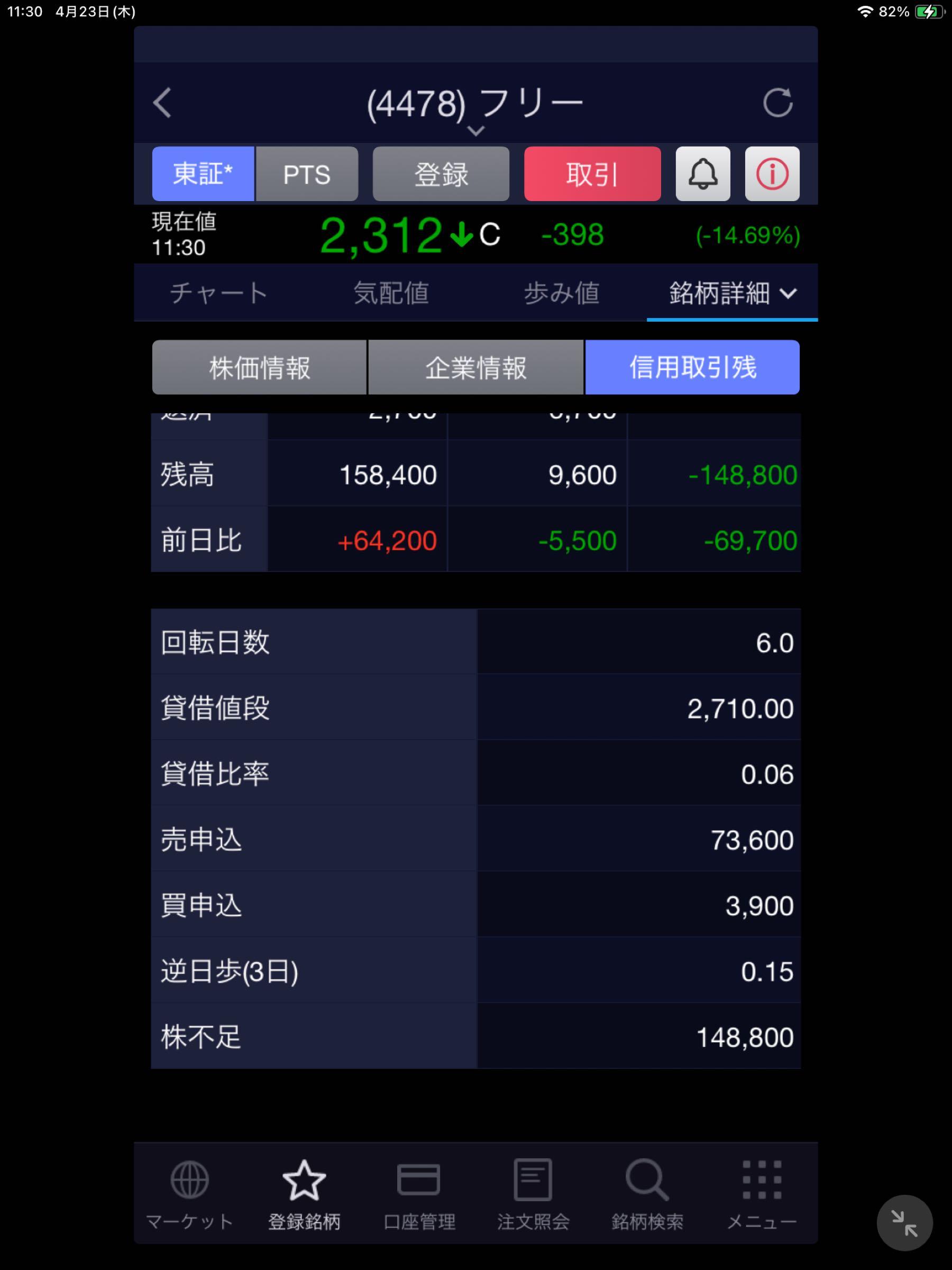Open the メニュー grid menu
Image resolution: width=952 pixels, height=1270 pixels.
(x=762, y=1194)
